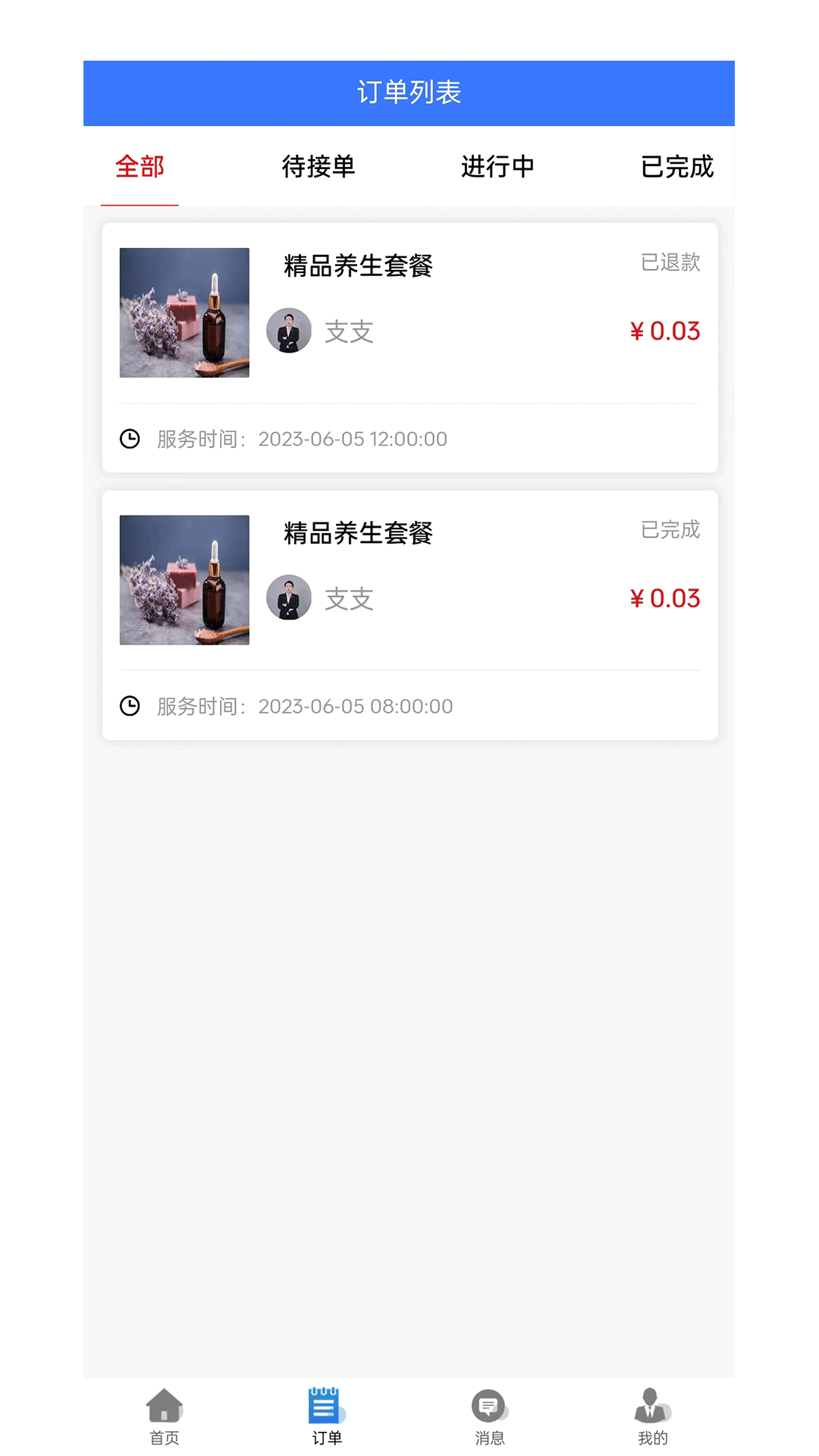This screenshot has width=819, height=1456.
Task: Click the 已退款 status label
Action: click(x=668, y=263)
